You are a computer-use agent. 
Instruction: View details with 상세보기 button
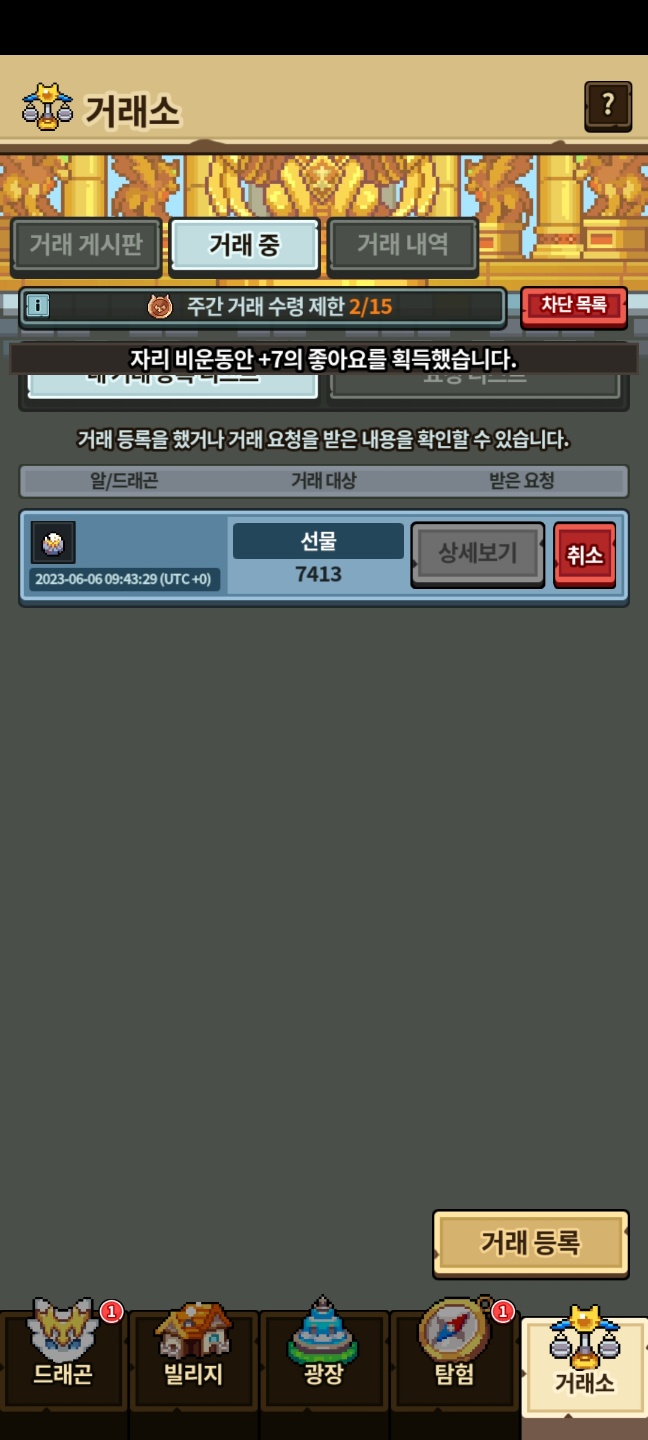coord(477,554)
